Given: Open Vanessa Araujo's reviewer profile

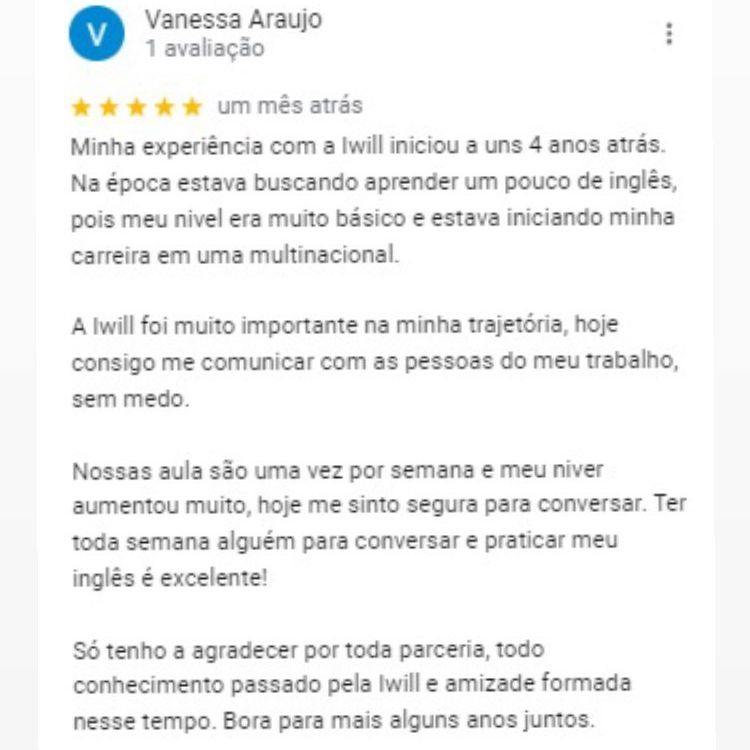Looking at the screenshot, I should coord(233,20).
